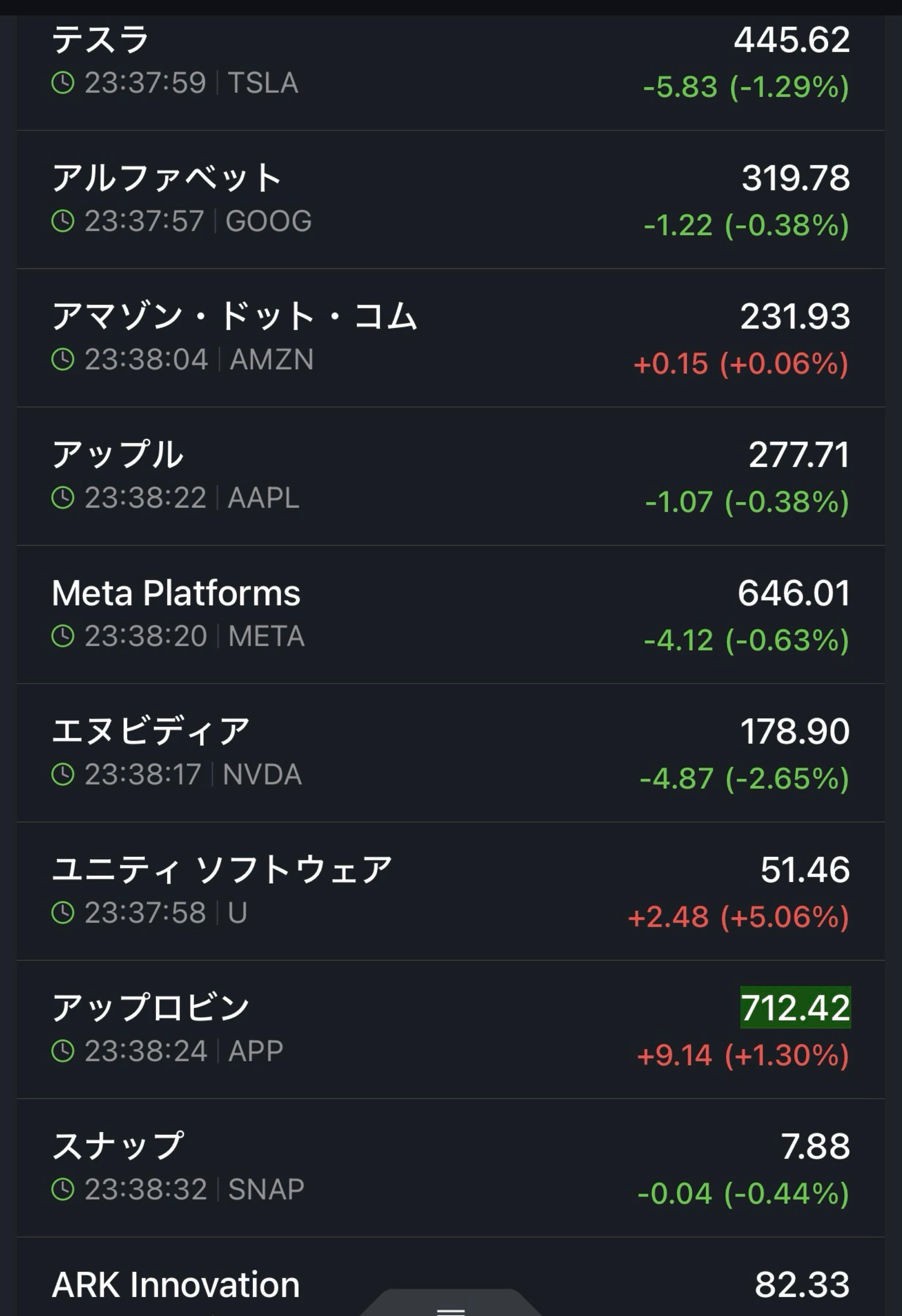
Task: View Alphabet (GOOG) quote details
Action: point(451,199)
